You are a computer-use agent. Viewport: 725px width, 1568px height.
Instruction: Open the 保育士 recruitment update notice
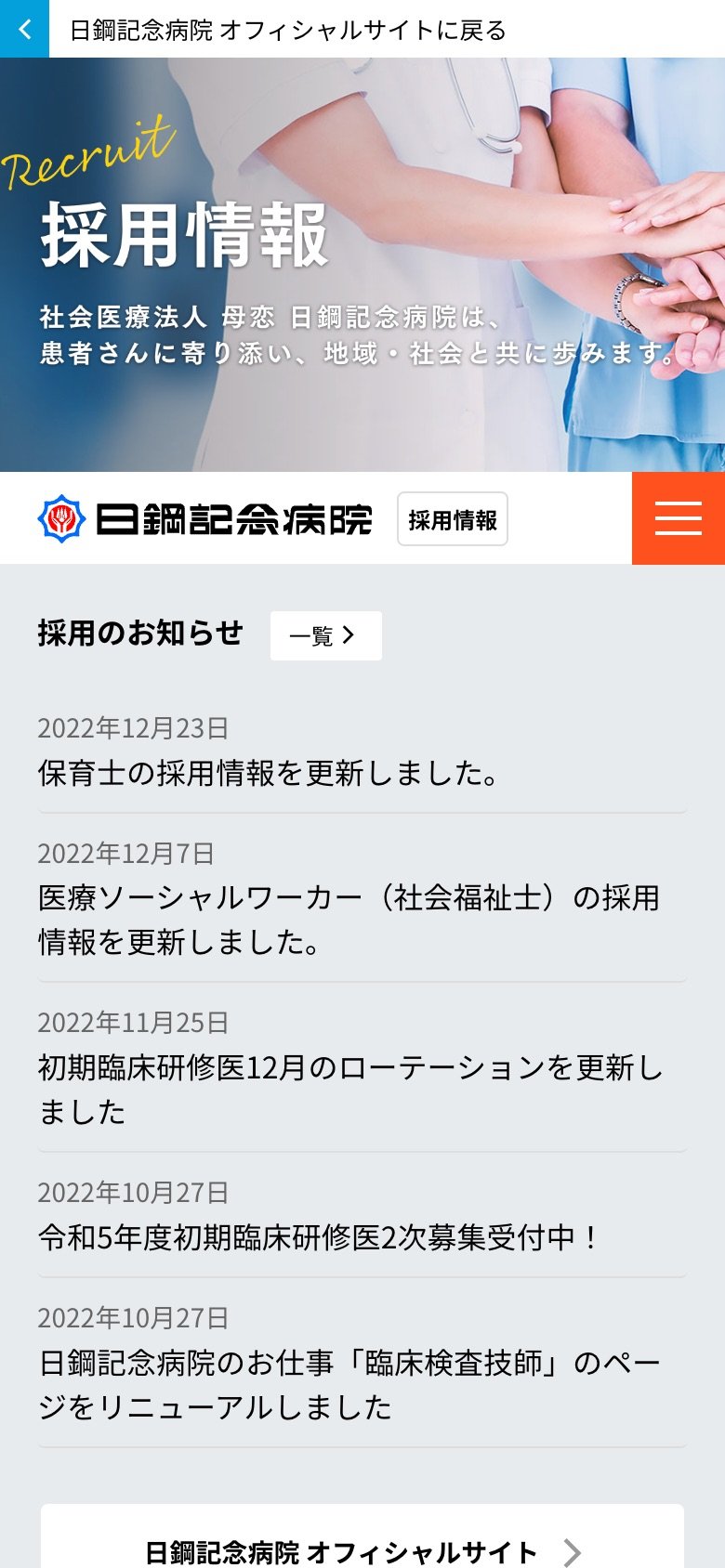tap(270, 773)
